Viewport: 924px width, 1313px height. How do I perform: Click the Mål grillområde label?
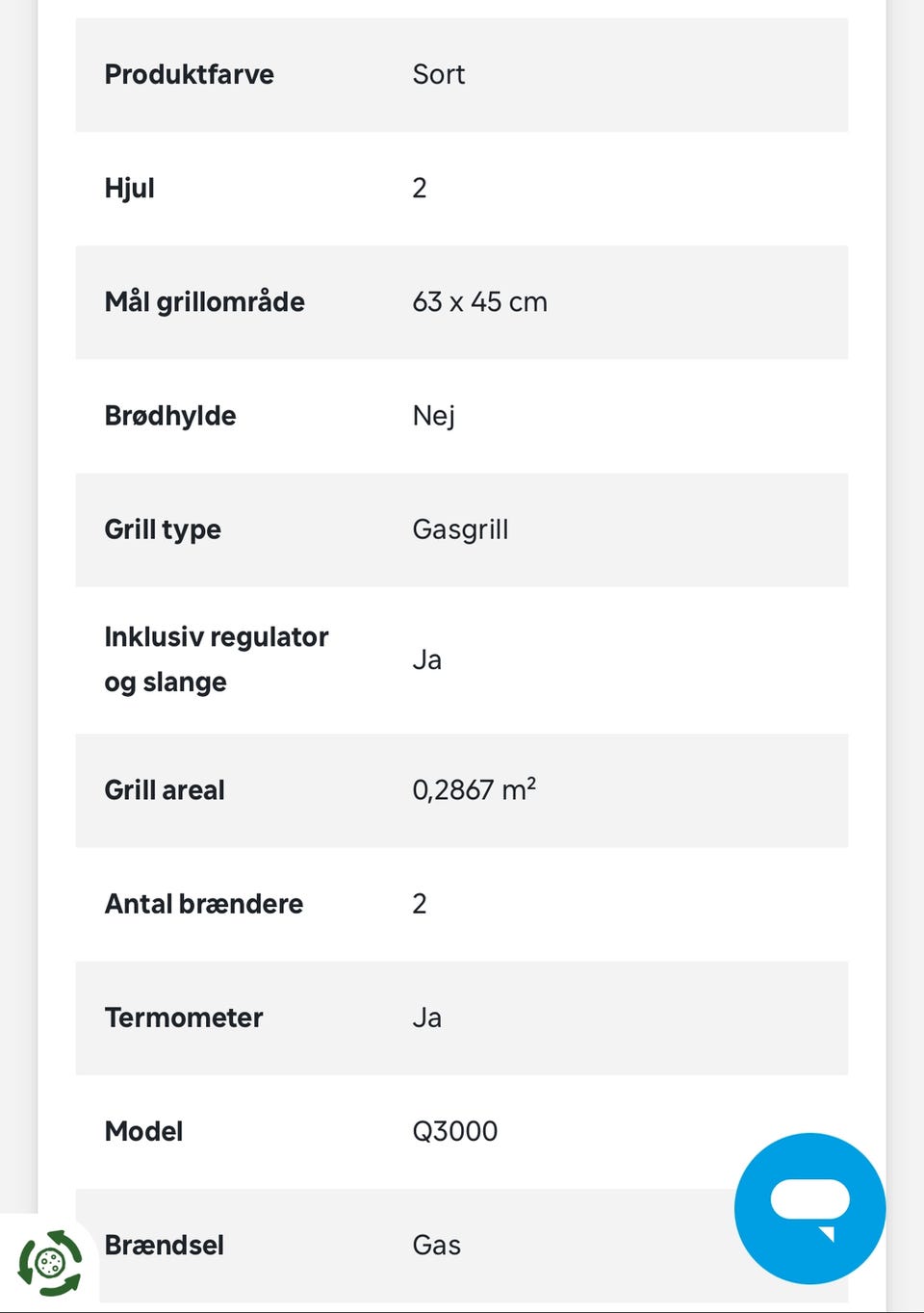[x=204, y=301]
